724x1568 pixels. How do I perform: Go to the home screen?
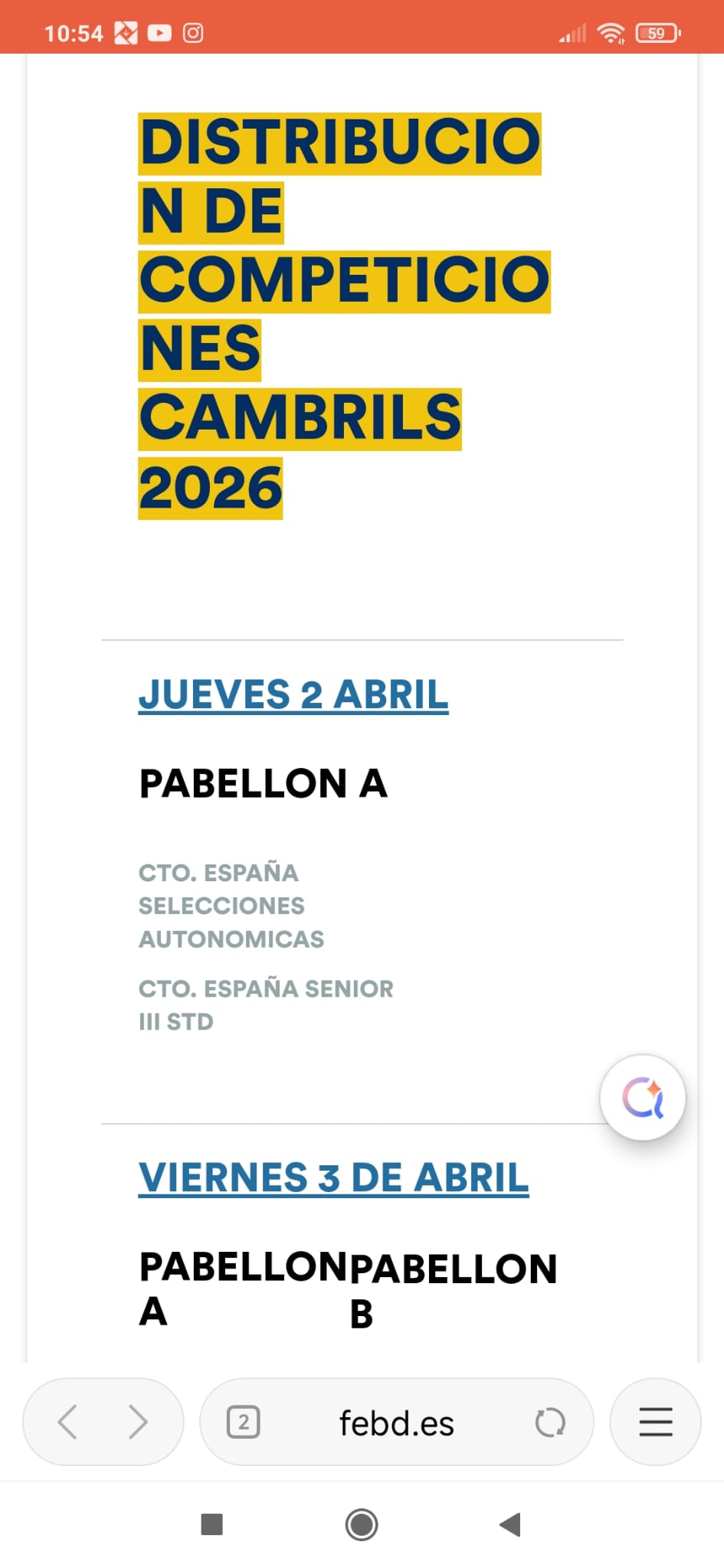coord(362,1524)
